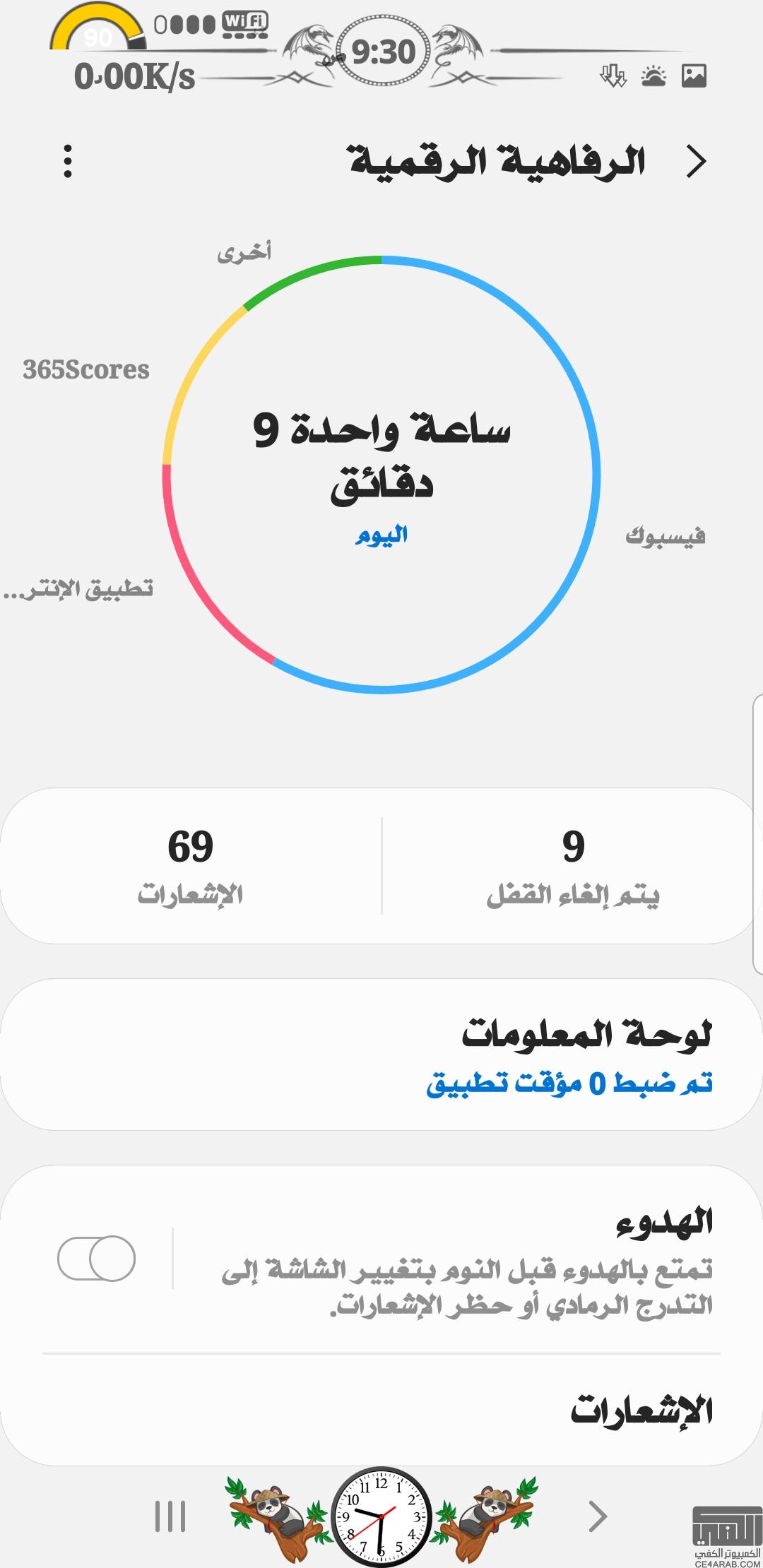Open the three-dot overflow menu
The height and width of the screenshot is (1568, 763).
tap(68, 161)
